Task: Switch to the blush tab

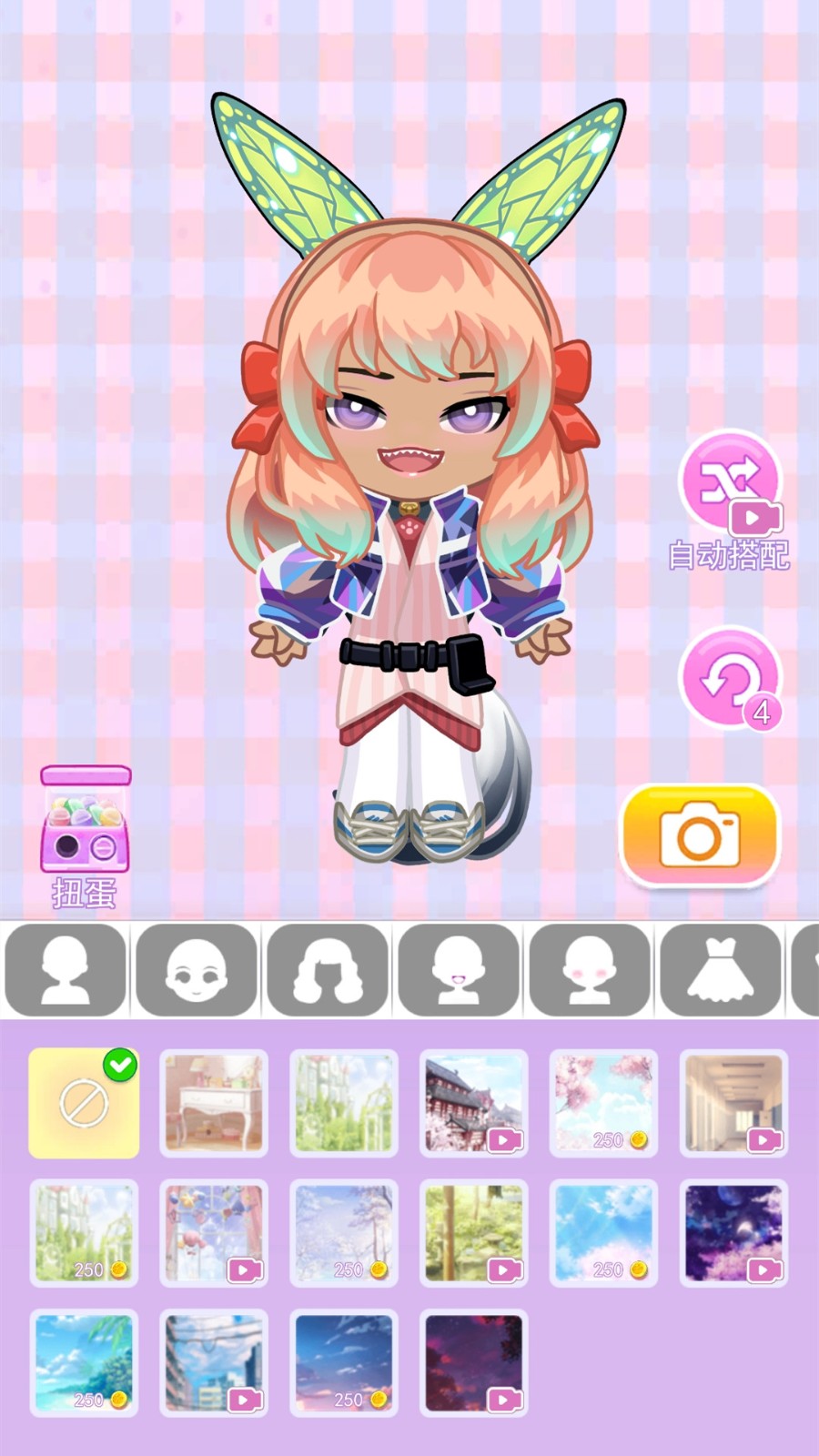Action: [x=590, y=969]
